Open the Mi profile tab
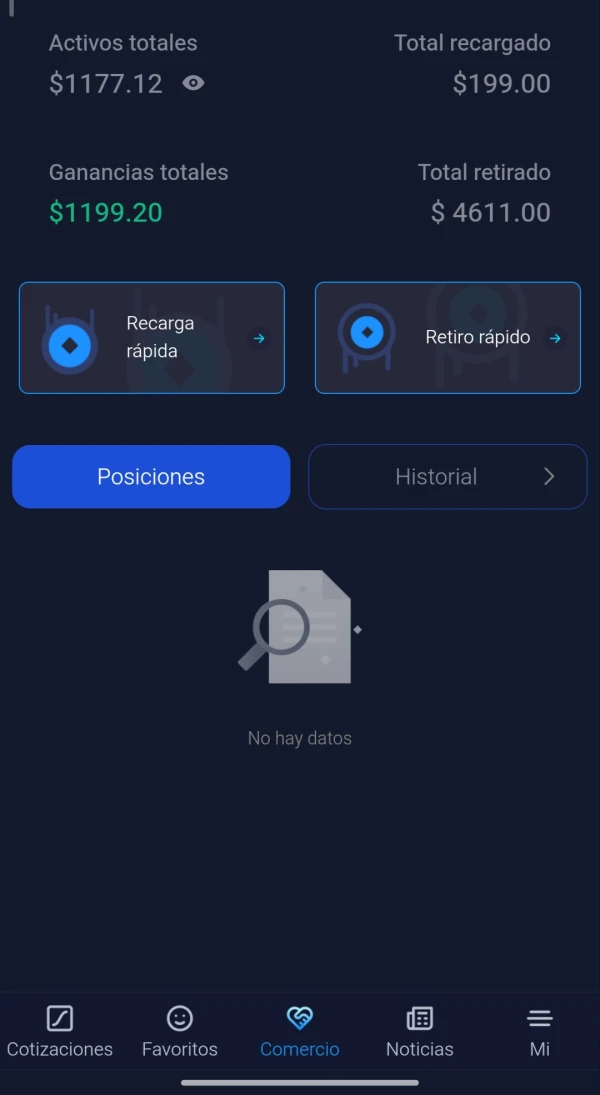The width and height of the screenshot is (600, 1095). [539, 1032]
